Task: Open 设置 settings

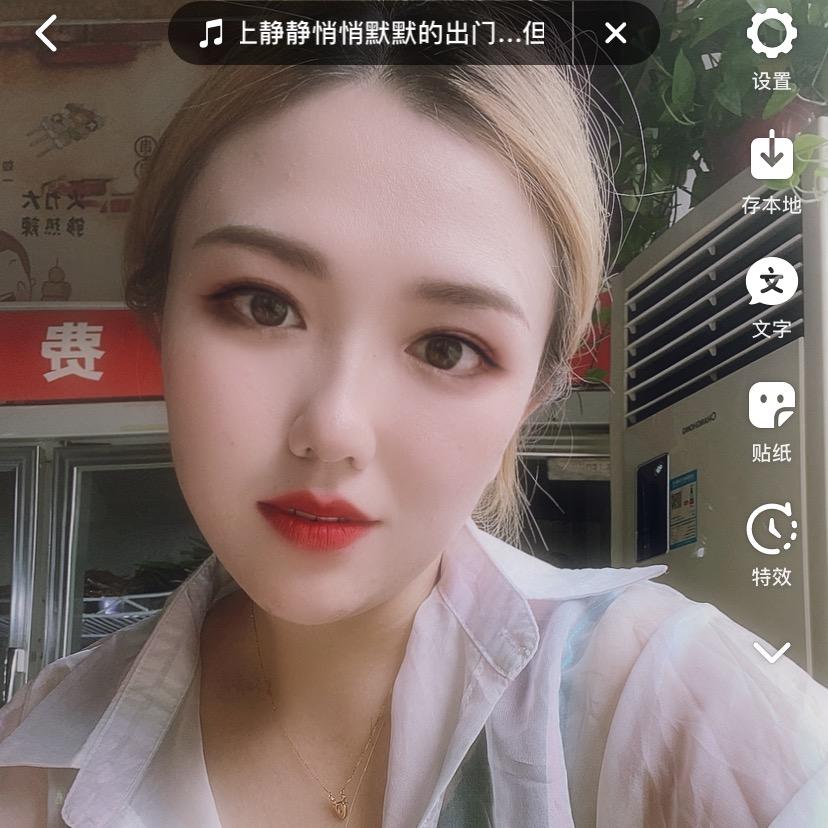Action: (x=771, y=47)
